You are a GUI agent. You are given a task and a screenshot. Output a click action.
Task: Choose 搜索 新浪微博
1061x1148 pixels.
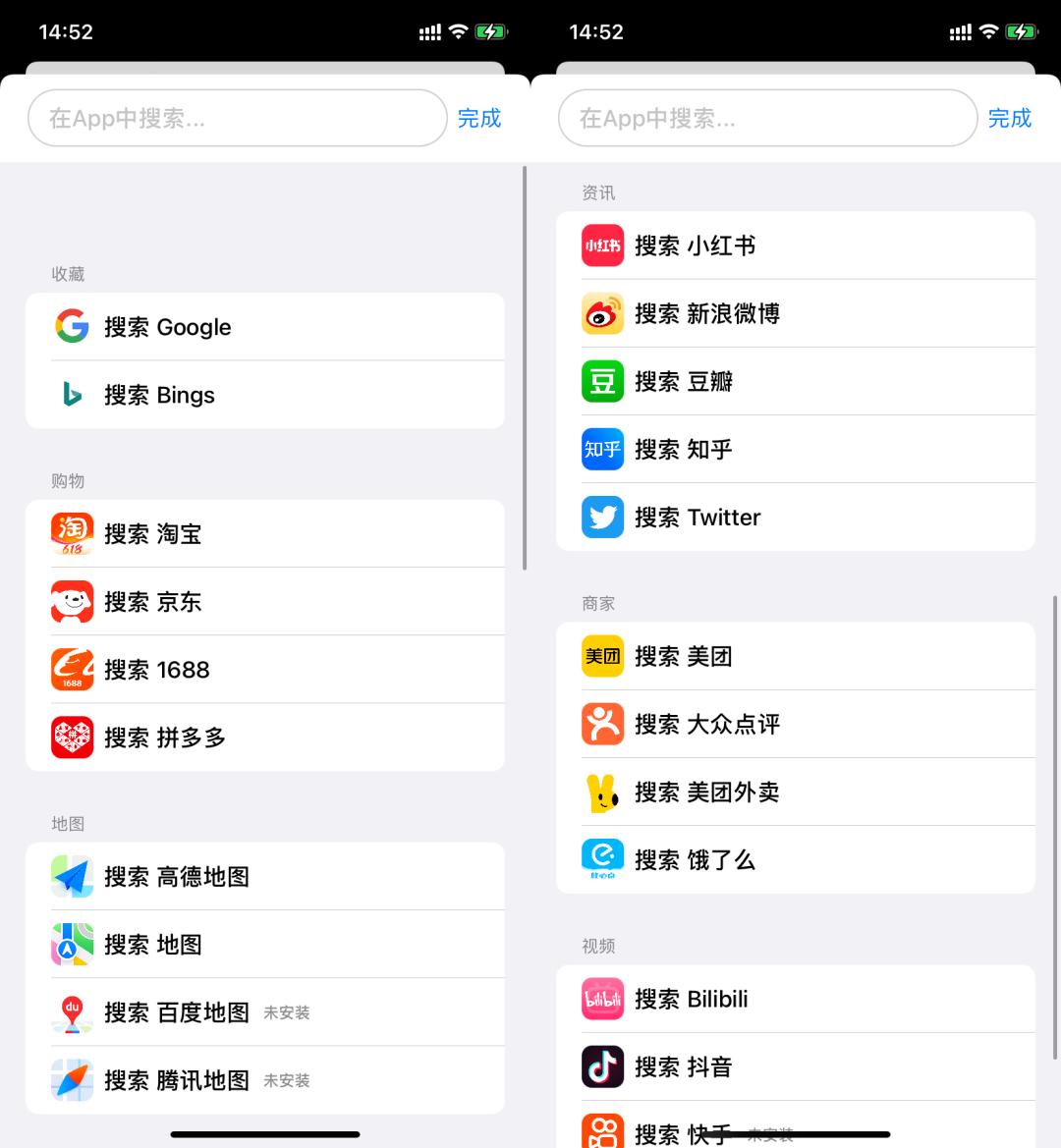tap(796, 313)
